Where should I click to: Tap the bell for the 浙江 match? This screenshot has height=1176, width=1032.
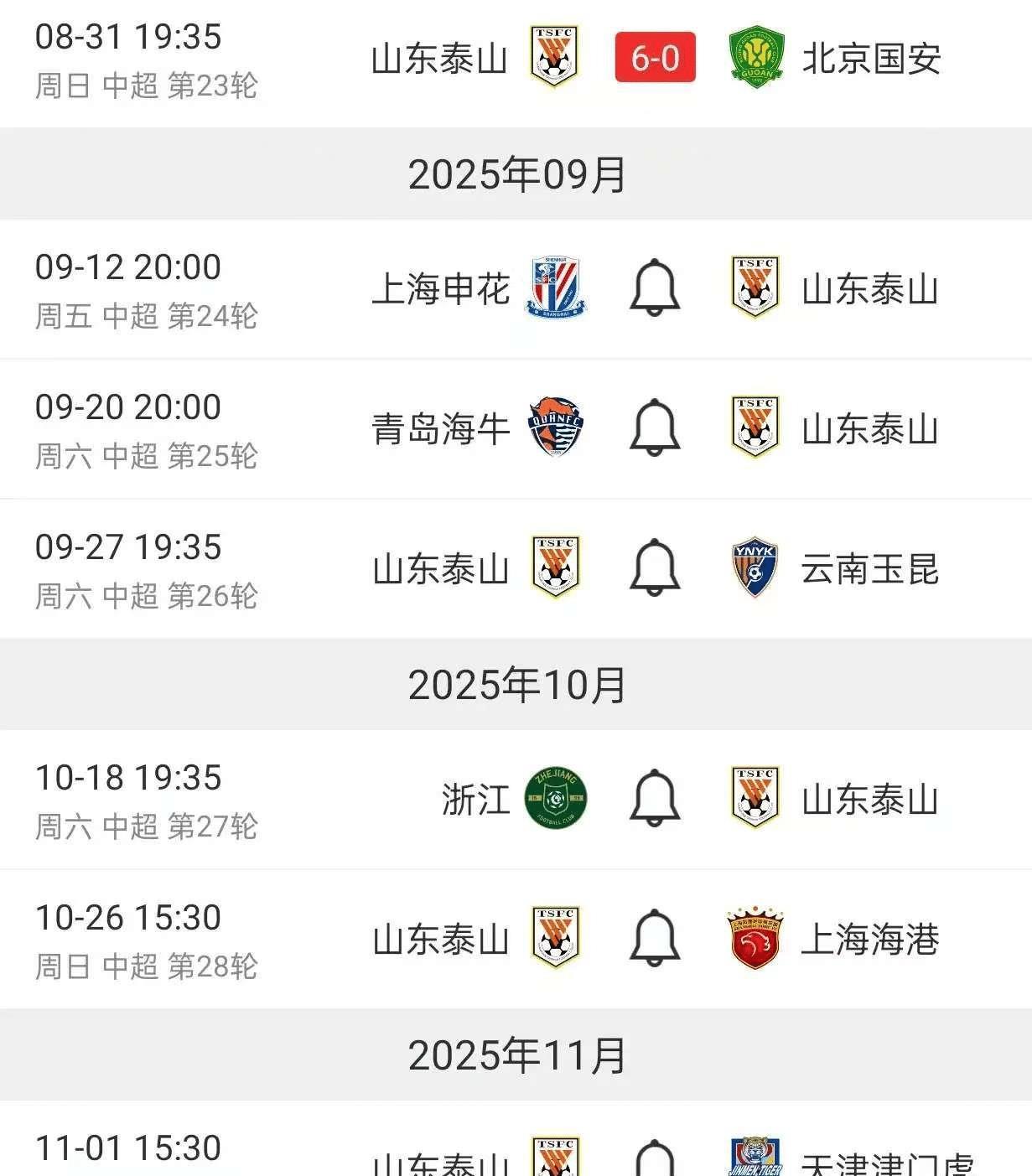pos(655,799)
